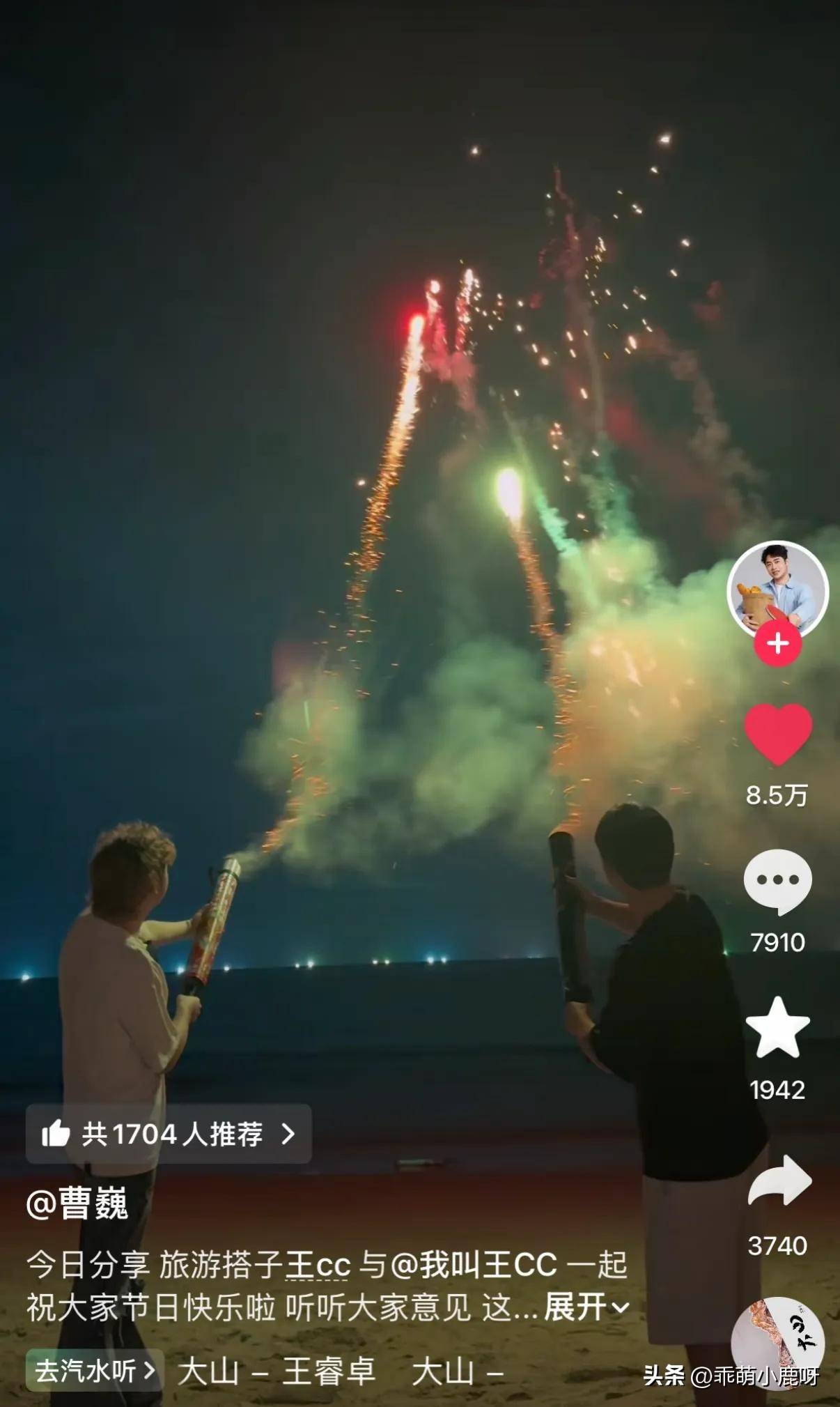Open the comments bubble

777,881
